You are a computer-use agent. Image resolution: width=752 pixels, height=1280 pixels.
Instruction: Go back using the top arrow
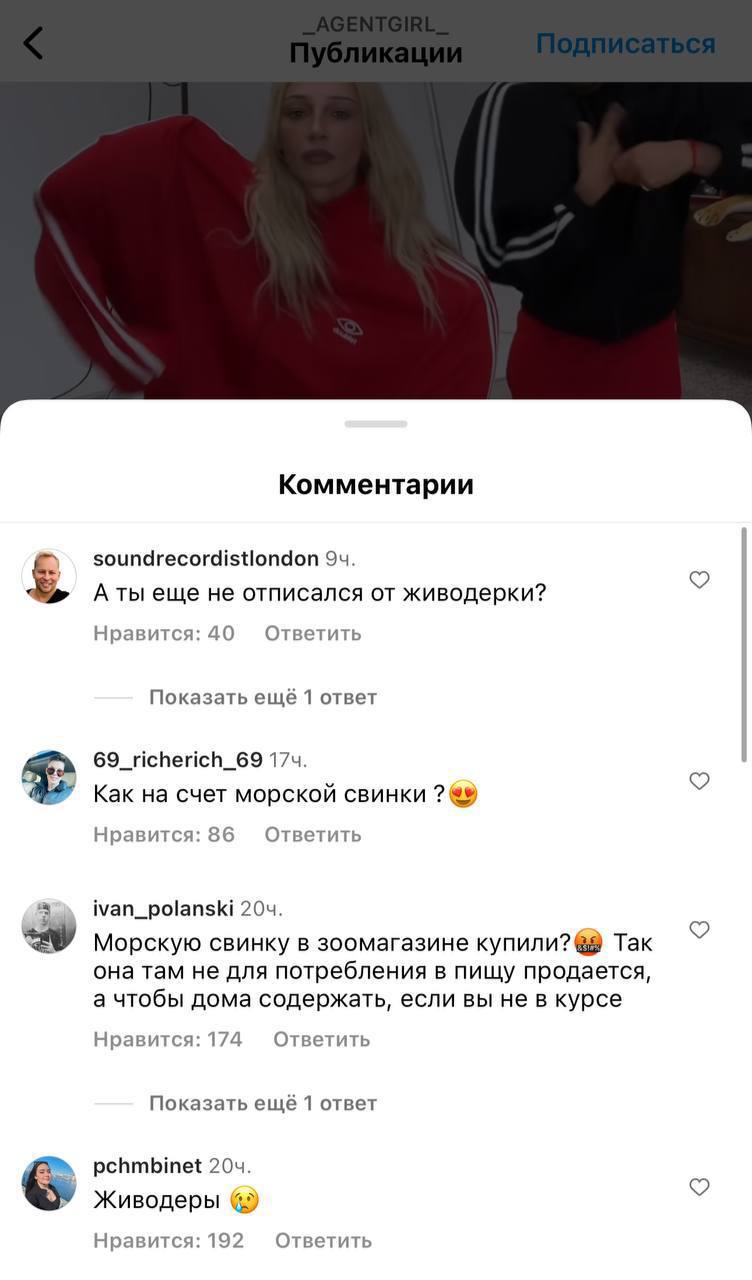(x=34, y=43)
